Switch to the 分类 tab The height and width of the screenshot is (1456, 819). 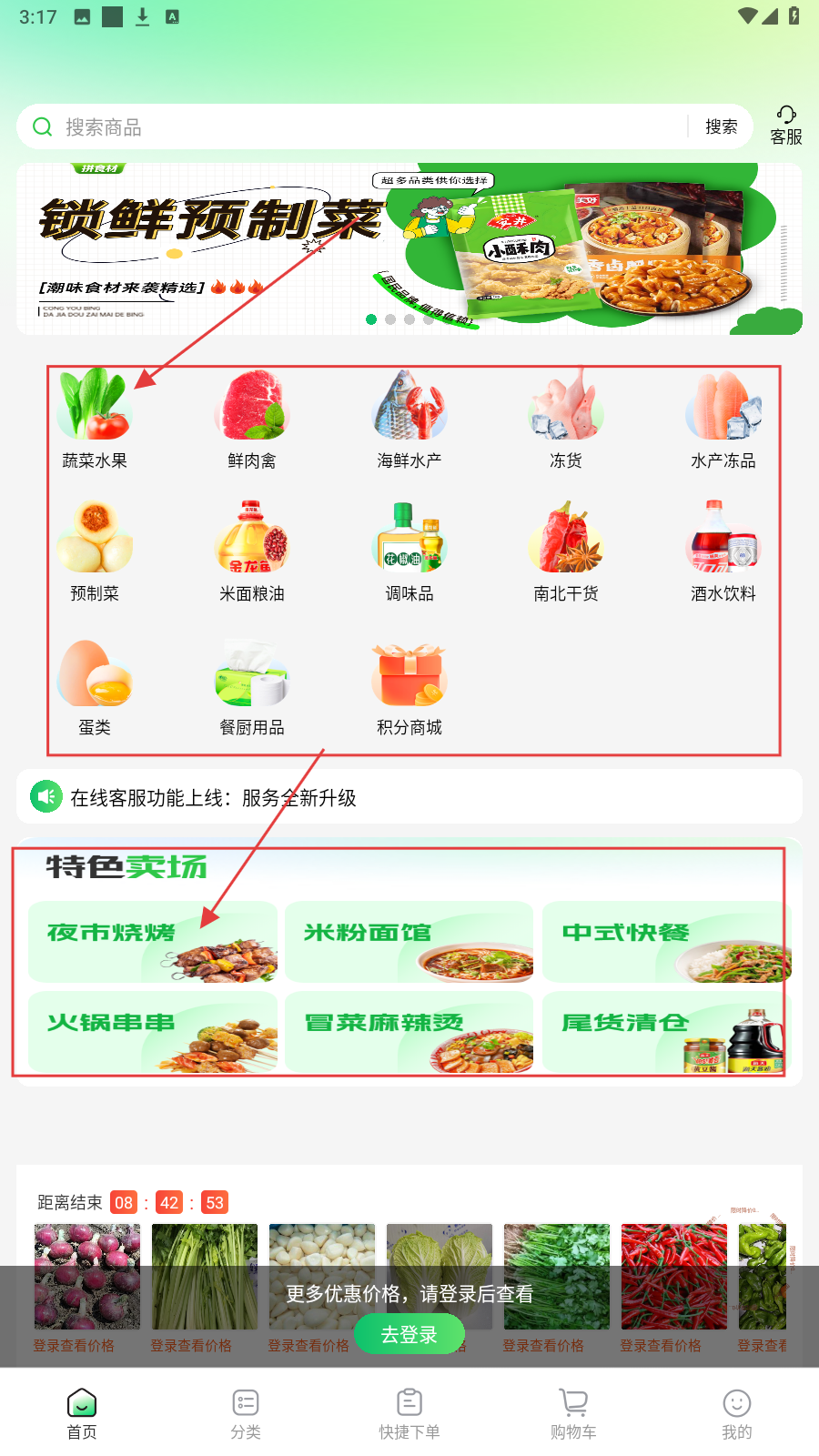(x=246, y=1413)
